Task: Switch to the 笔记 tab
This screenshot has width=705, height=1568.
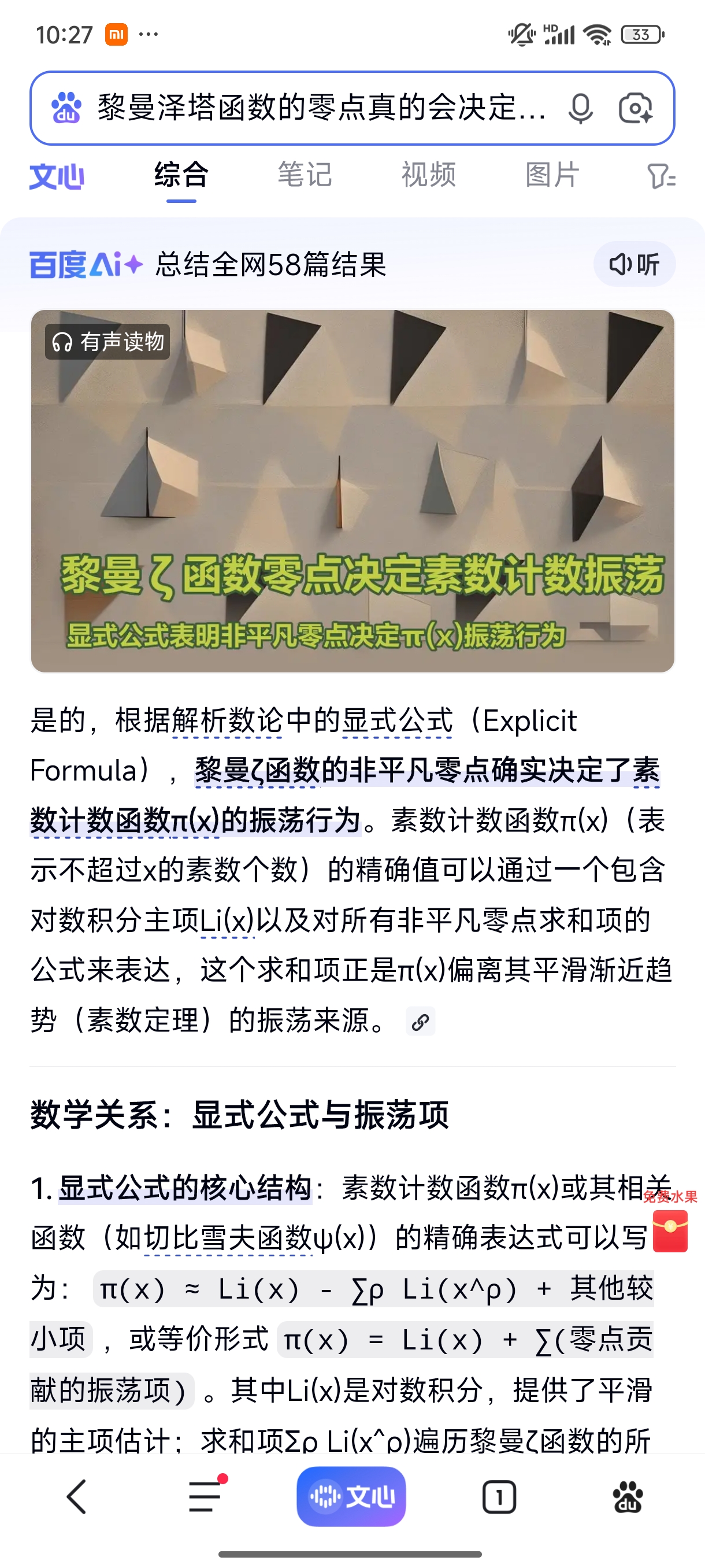Action: pyautogui.click(x=305, y=175)
